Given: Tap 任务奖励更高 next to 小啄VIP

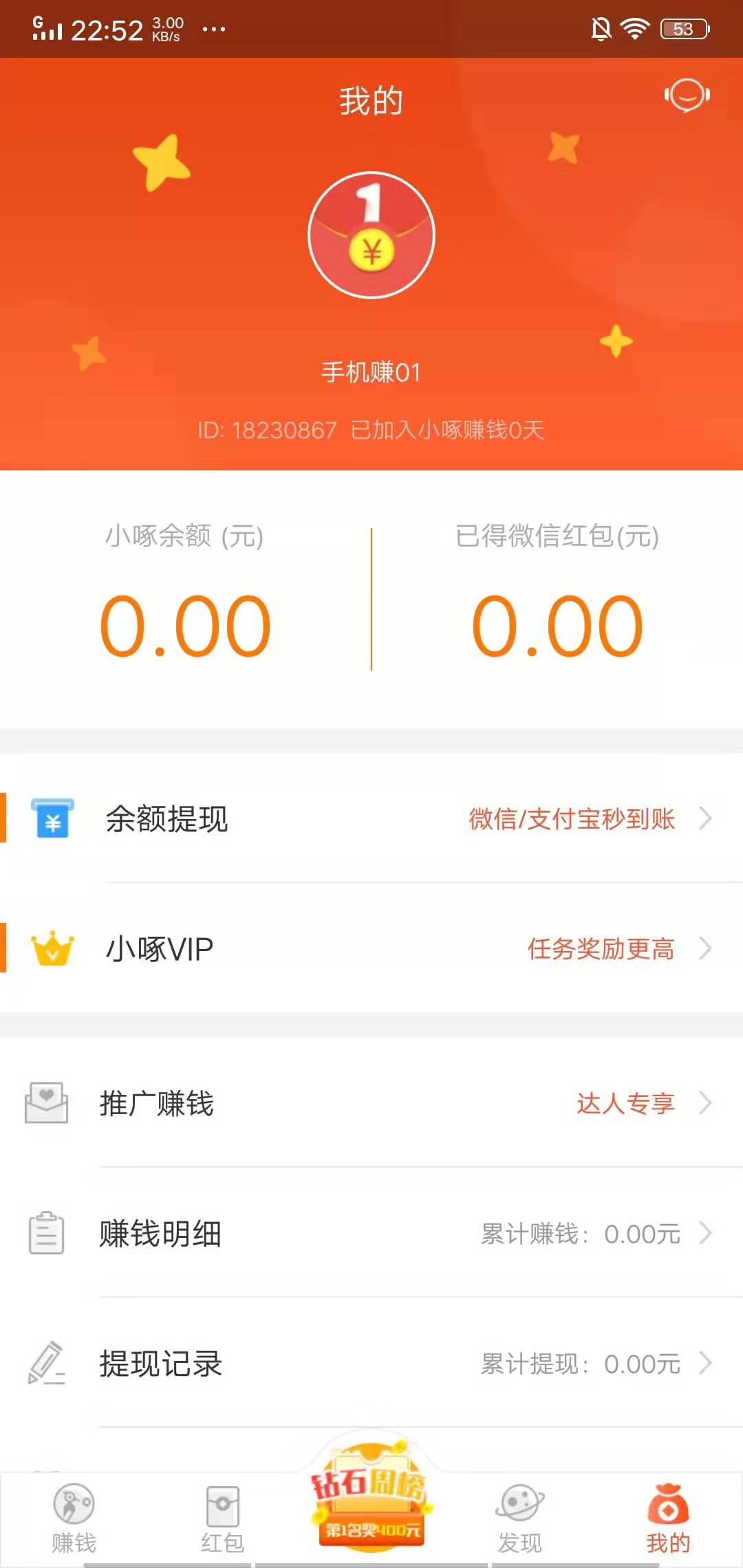Looking at the screenshot, I should click(600, 948).
